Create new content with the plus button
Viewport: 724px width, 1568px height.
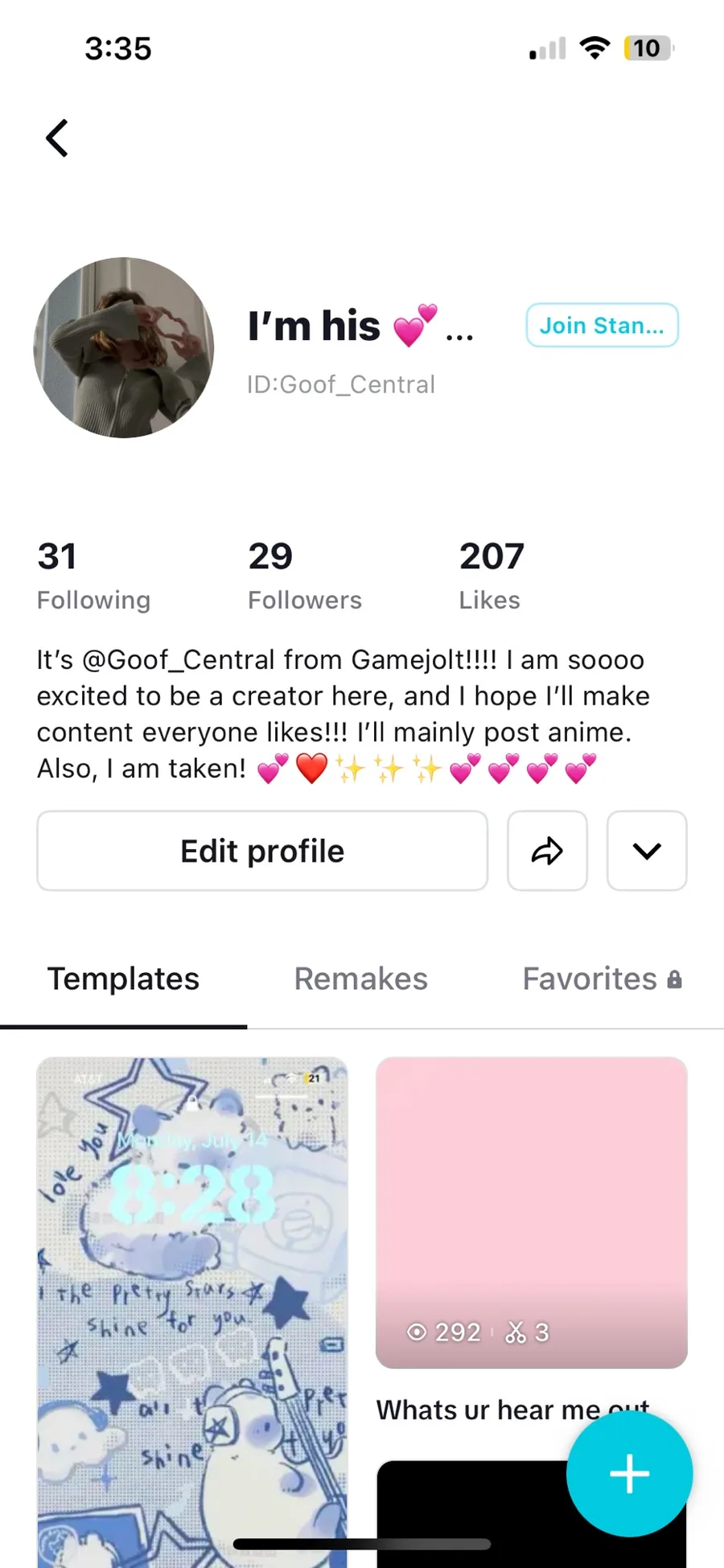[x=629, y=1474]
